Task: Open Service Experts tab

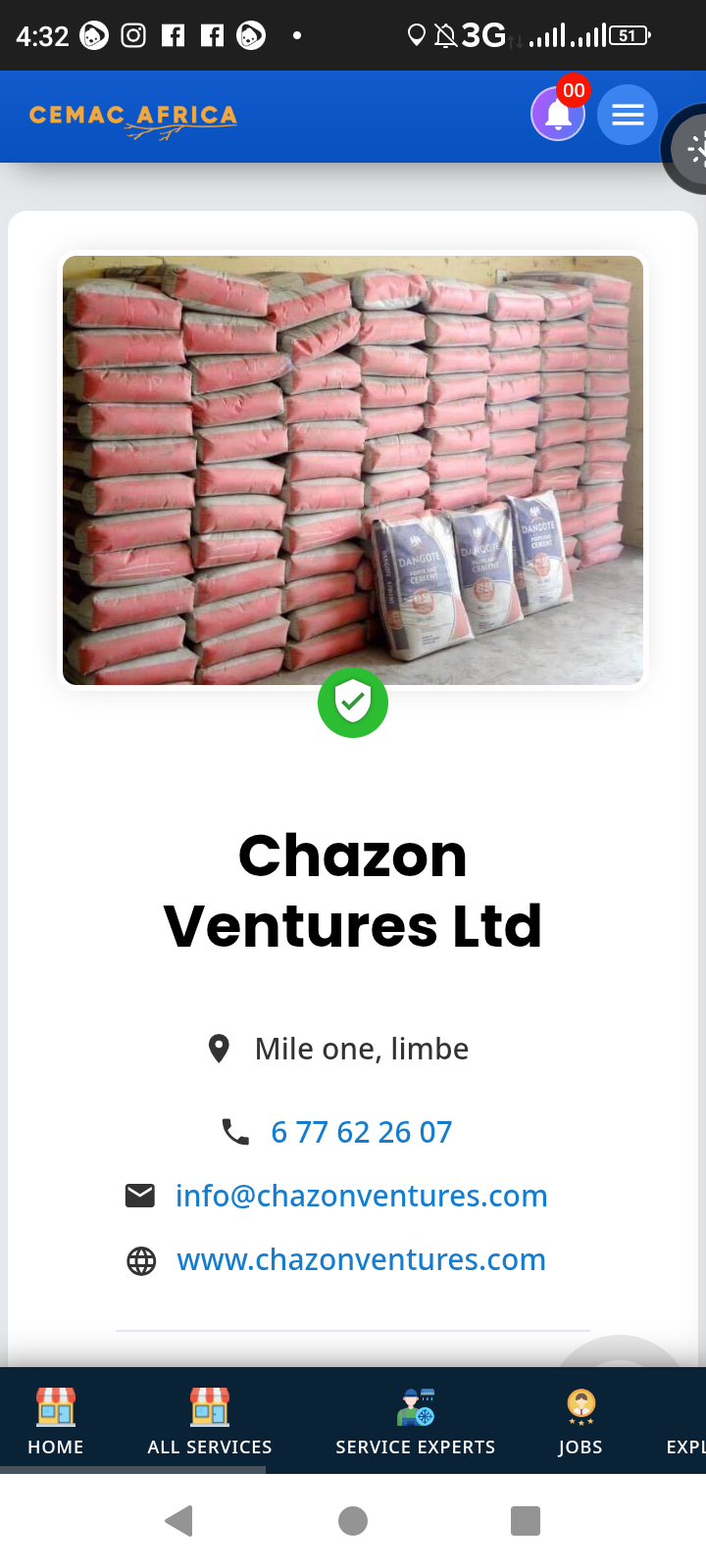Action: (x=416, y=1421)
